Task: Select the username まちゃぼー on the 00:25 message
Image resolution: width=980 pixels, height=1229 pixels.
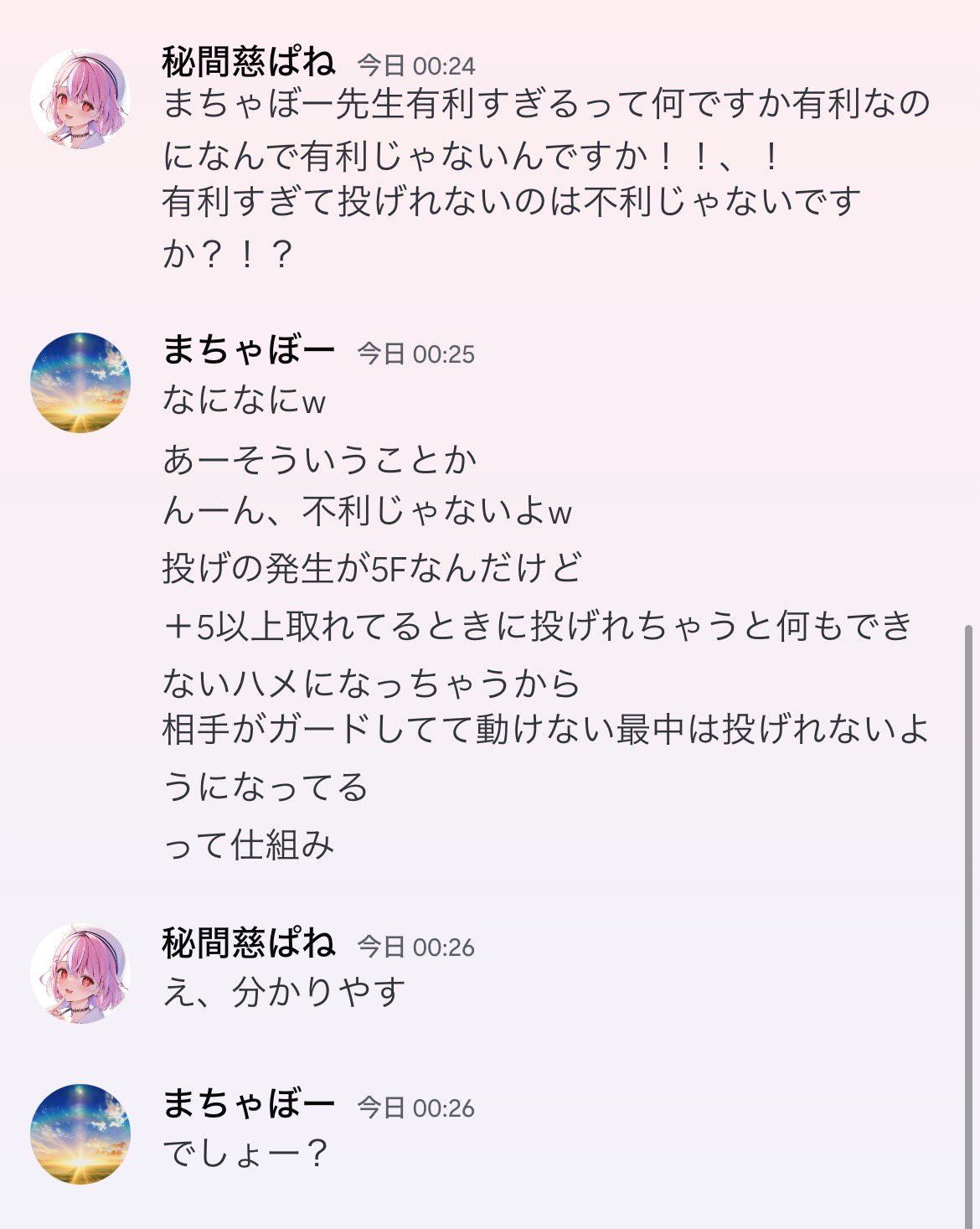Action: pyautogui.click(x=249, y=350)
